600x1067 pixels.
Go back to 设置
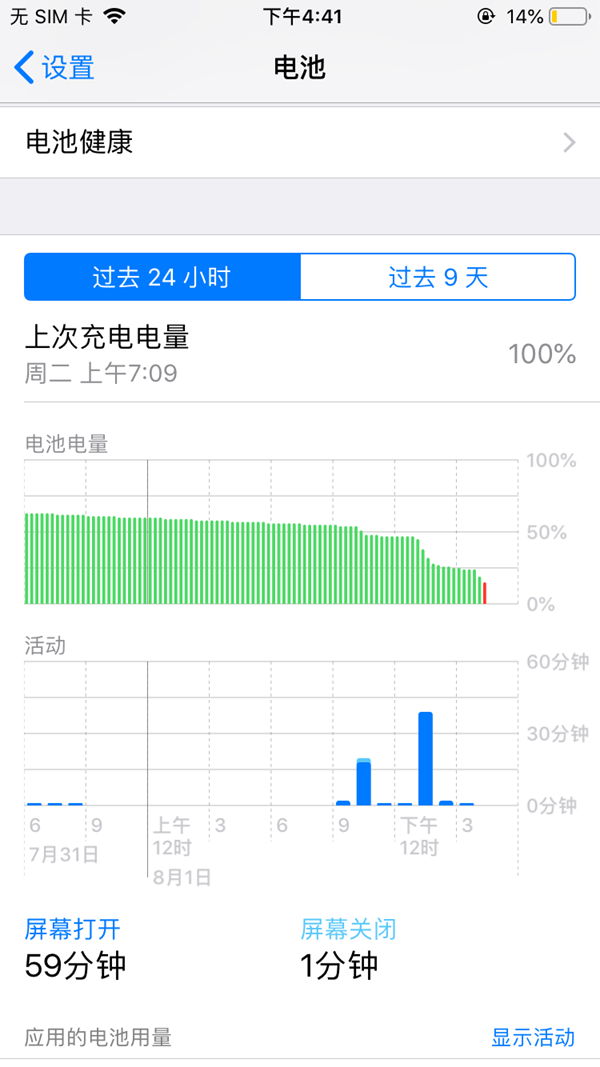click(55, 68)
